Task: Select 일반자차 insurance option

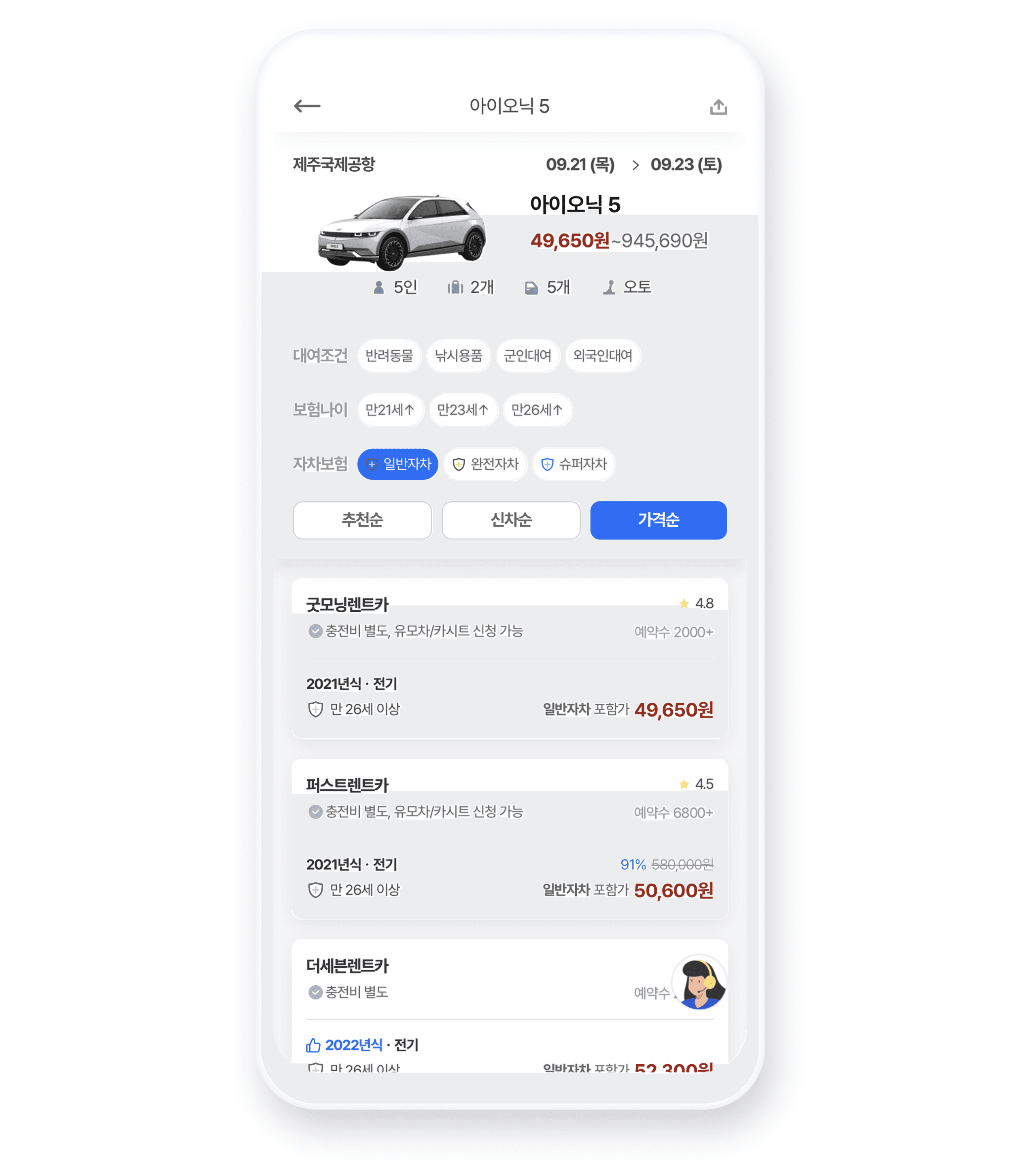Action: [398, 464]
